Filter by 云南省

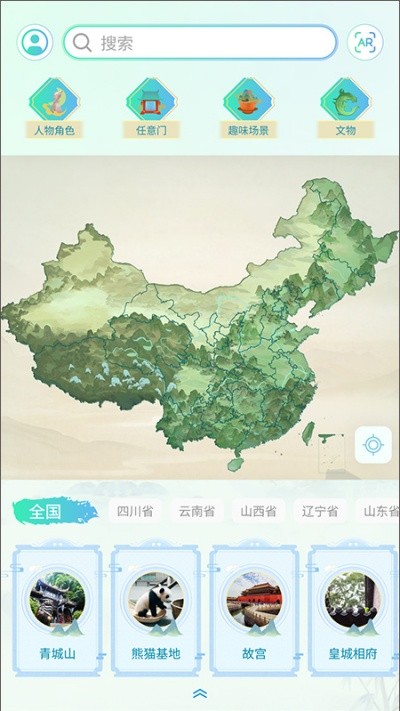click(197, 511)
